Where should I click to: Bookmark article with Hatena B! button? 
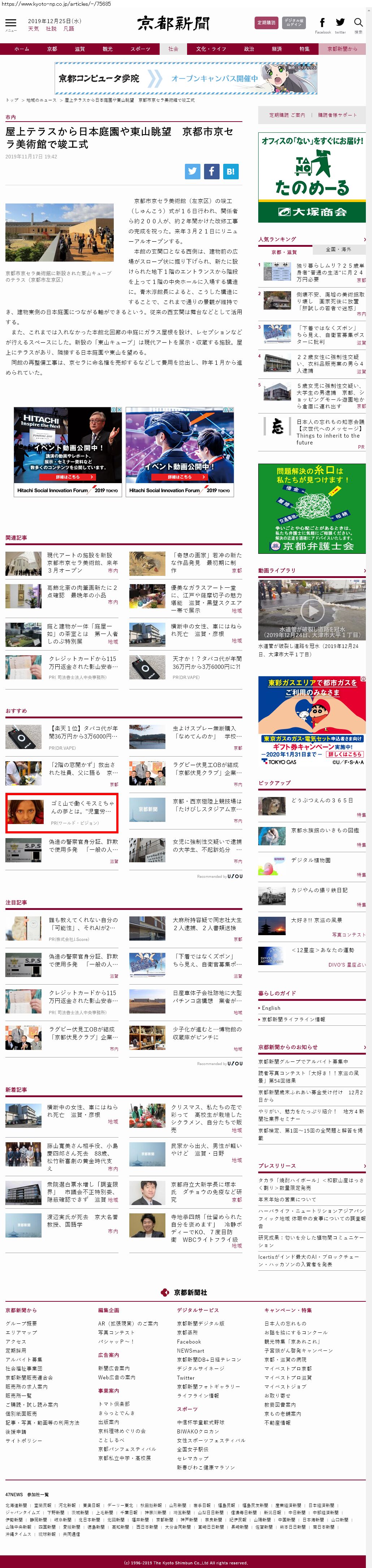230,171
